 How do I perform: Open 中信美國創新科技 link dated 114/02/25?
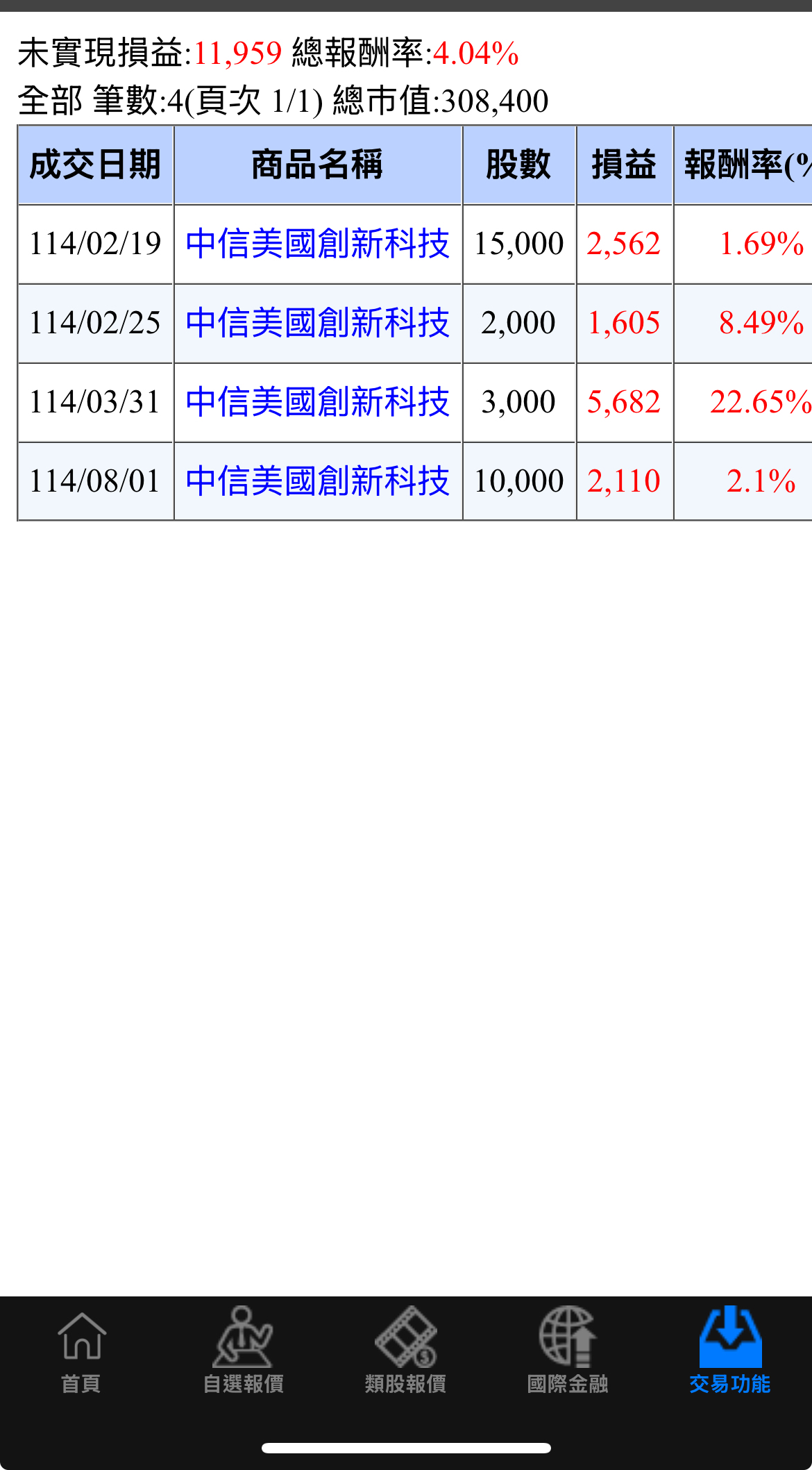[317, 323]
